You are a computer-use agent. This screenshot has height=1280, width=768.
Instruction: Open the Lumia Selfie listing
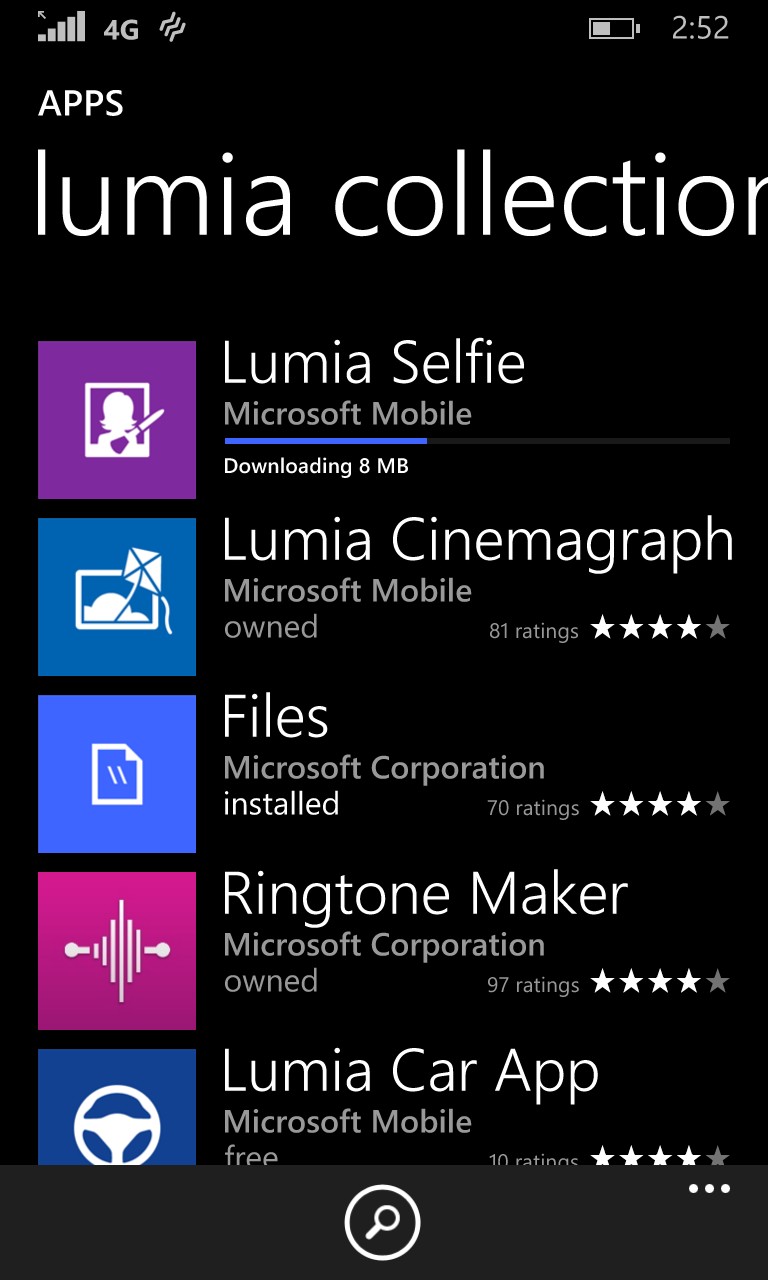pos(374,364)
